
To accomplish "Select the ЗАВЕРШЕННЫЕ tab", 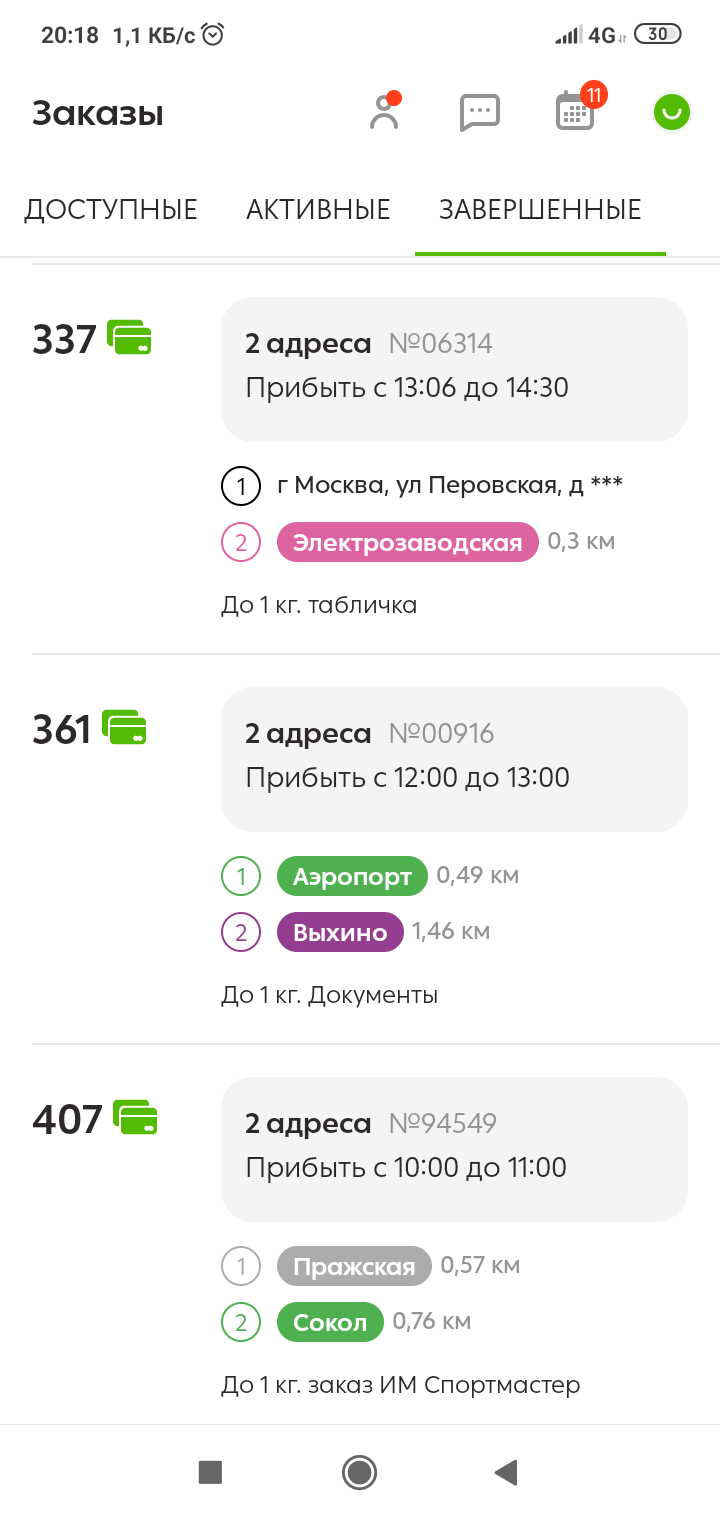I will (540, 210).
